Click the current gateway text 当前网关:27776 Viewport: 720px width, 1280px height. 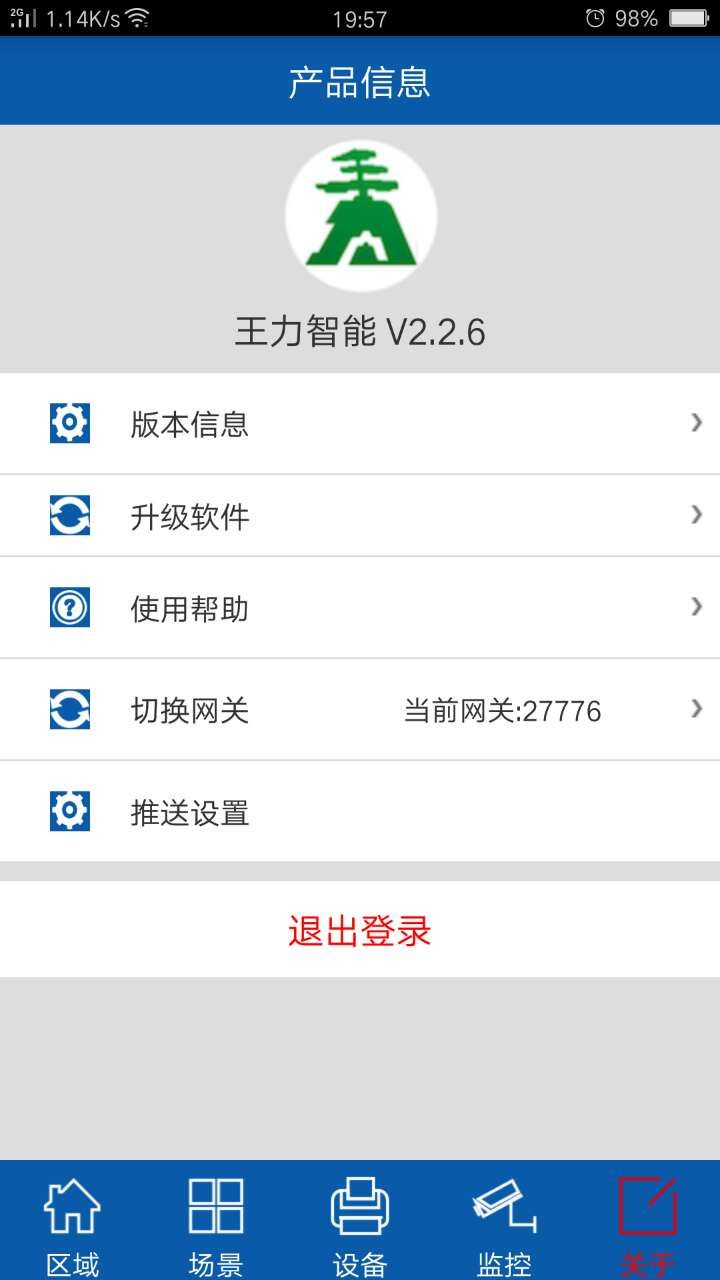501,710
